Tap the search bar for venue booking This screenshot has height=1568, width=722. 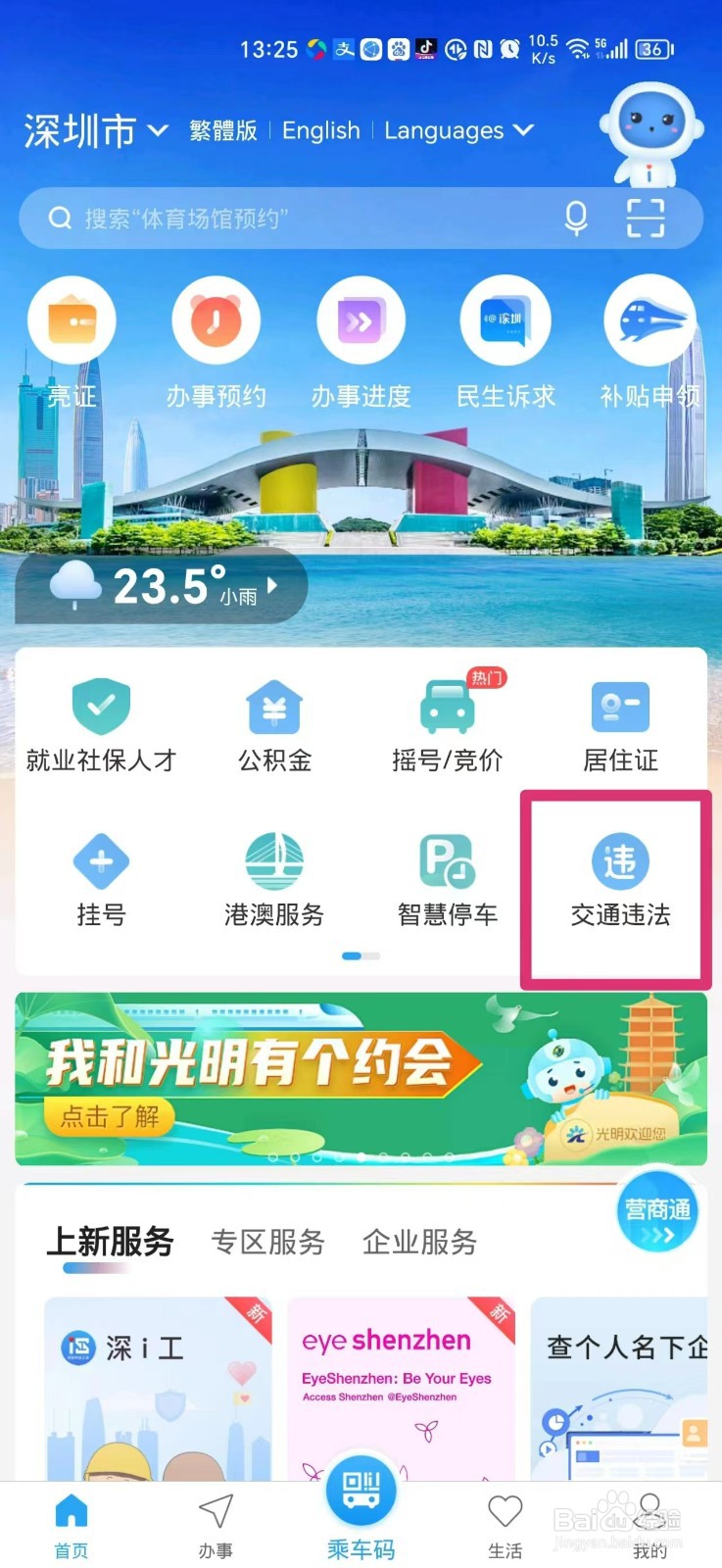click(x=294, y=219)
